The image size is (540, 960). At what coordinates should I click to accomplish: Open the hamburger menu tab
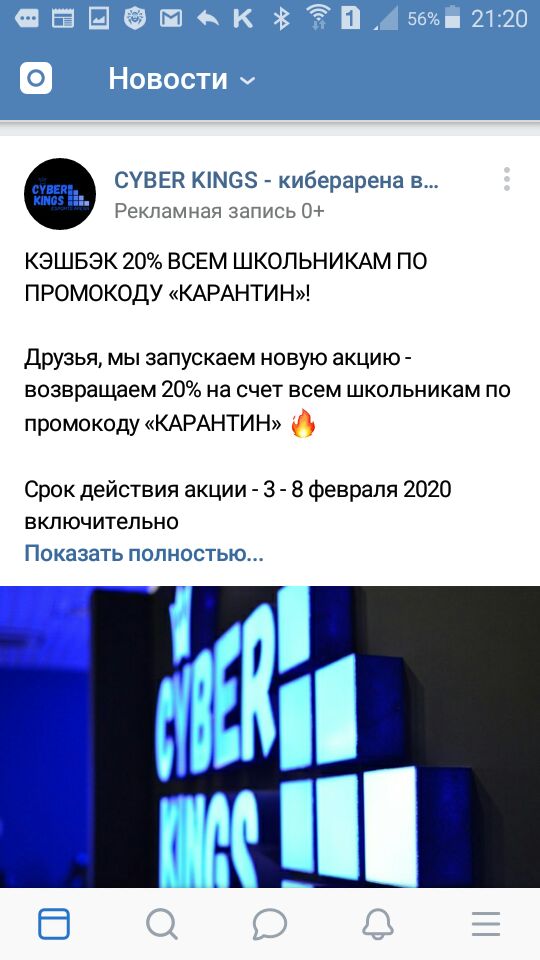click(x=486, y=924)
